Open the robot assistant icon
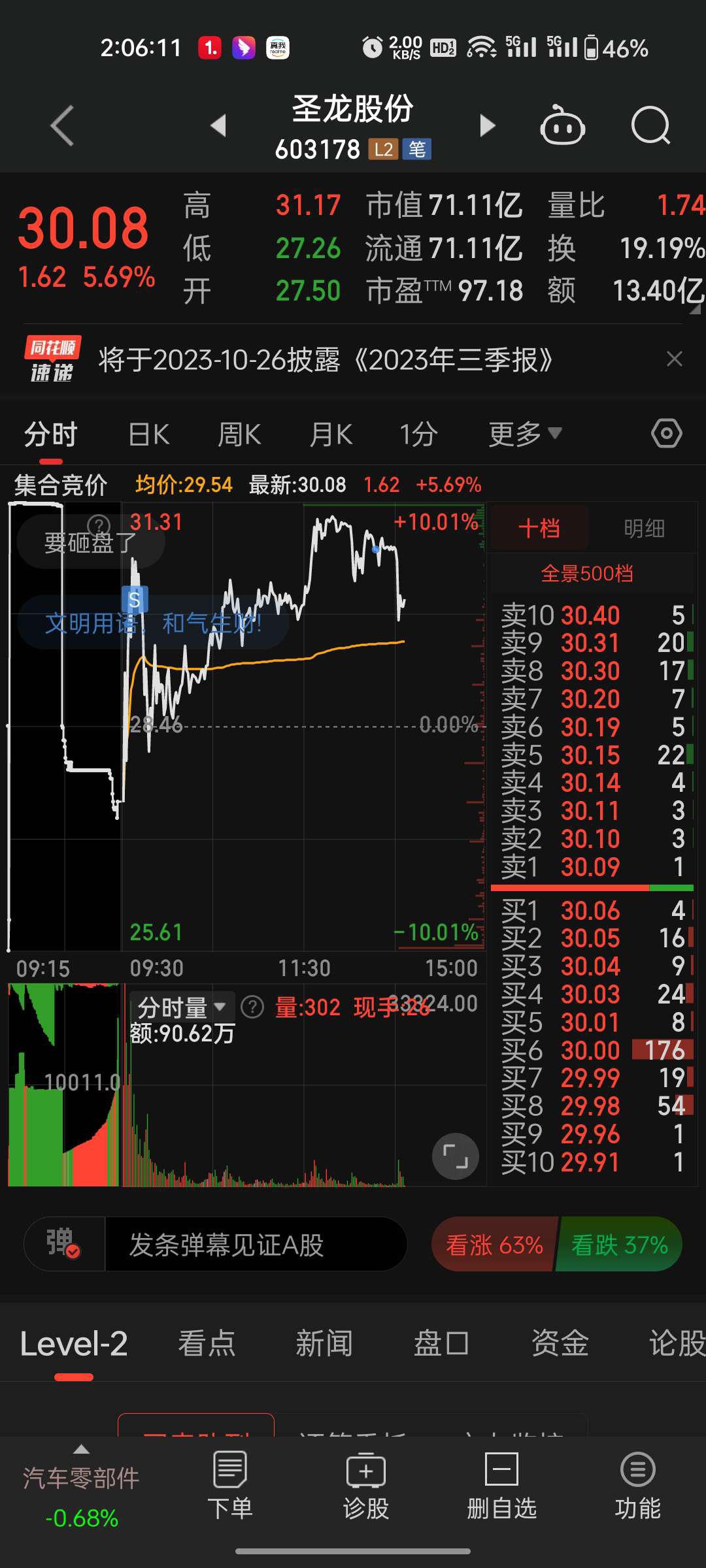Image resolution: width=706 pixels, height=1568 pixels. coord(562,125)
